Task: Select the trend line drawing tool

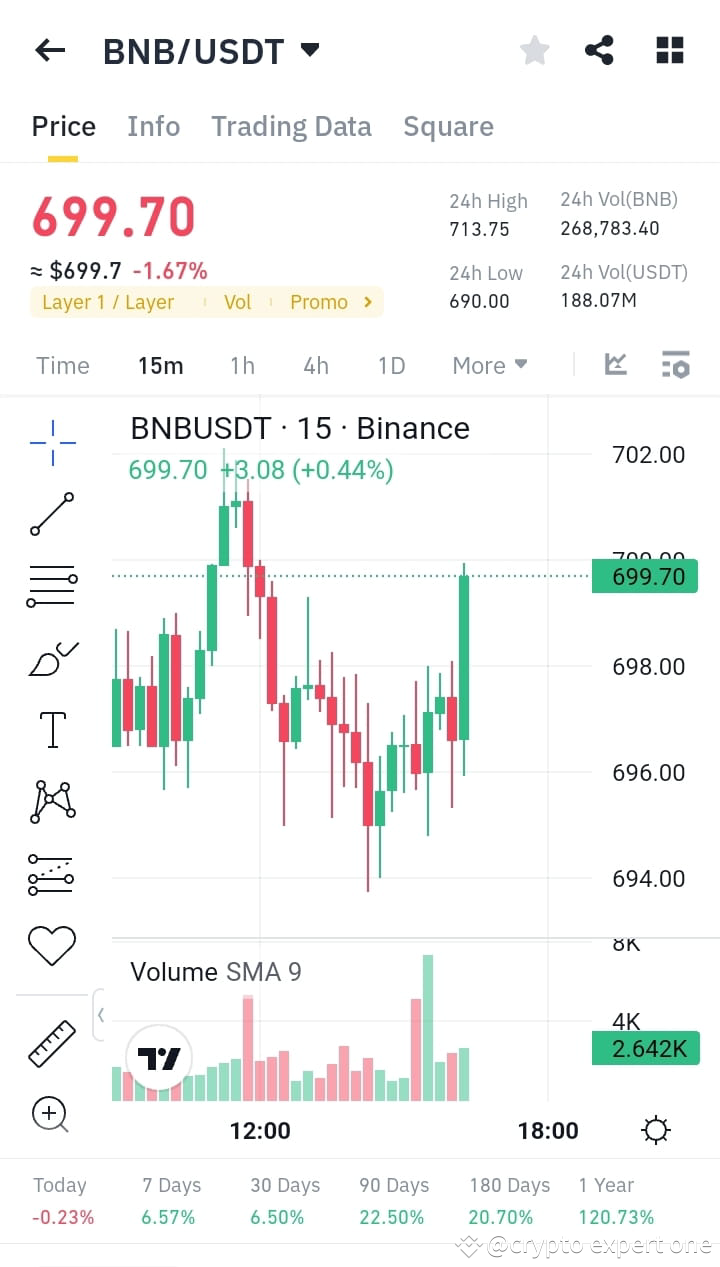Action: pyautogui.click(x=52, y=514)
